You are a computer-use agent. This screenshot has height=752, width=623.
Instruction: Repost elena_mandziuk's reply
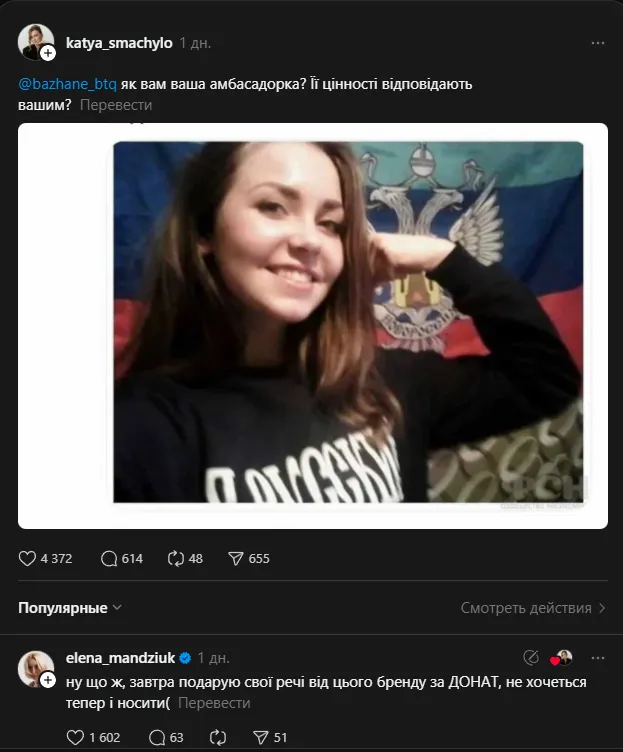coord(218,738)
